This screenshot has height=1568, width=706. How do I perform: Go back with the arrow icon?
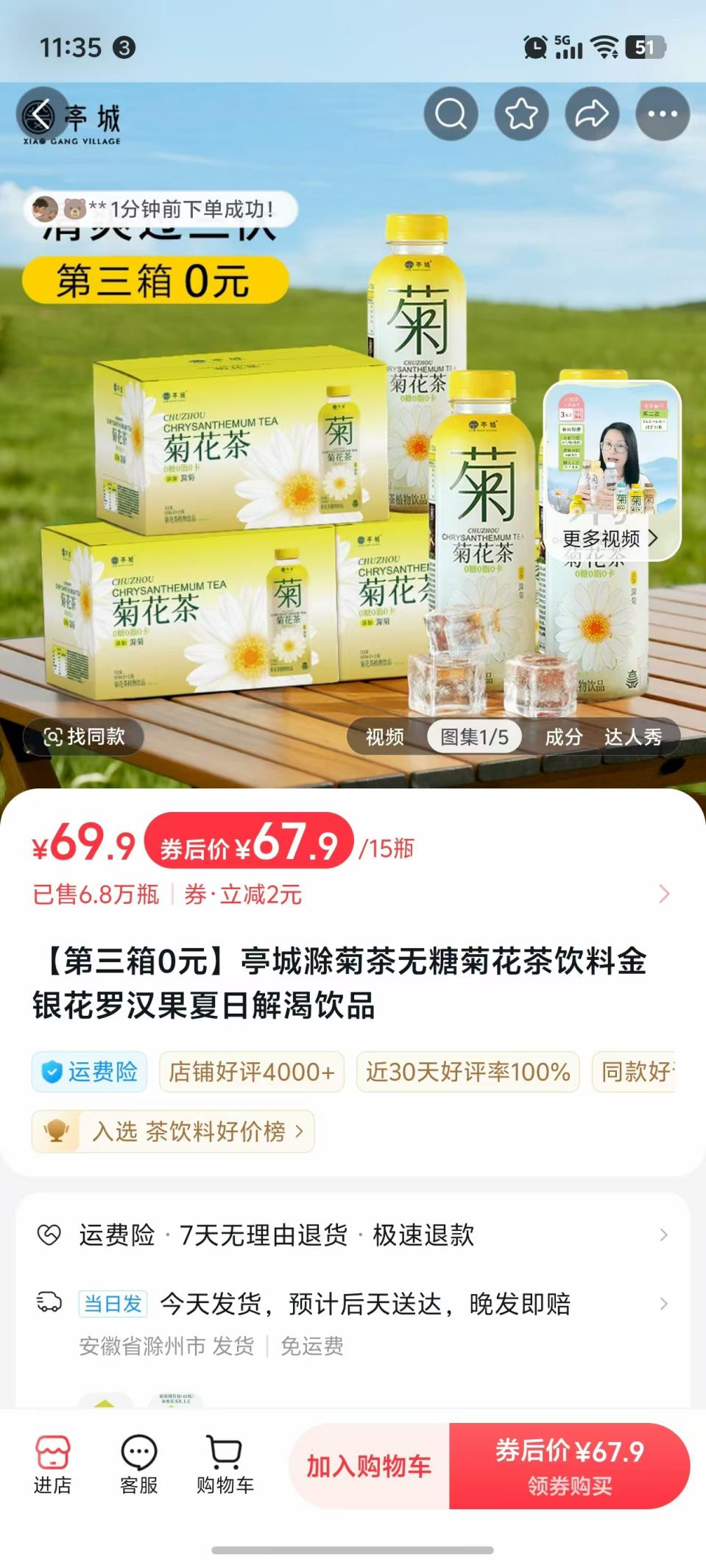pyautogui.click(x=42, y=114)
